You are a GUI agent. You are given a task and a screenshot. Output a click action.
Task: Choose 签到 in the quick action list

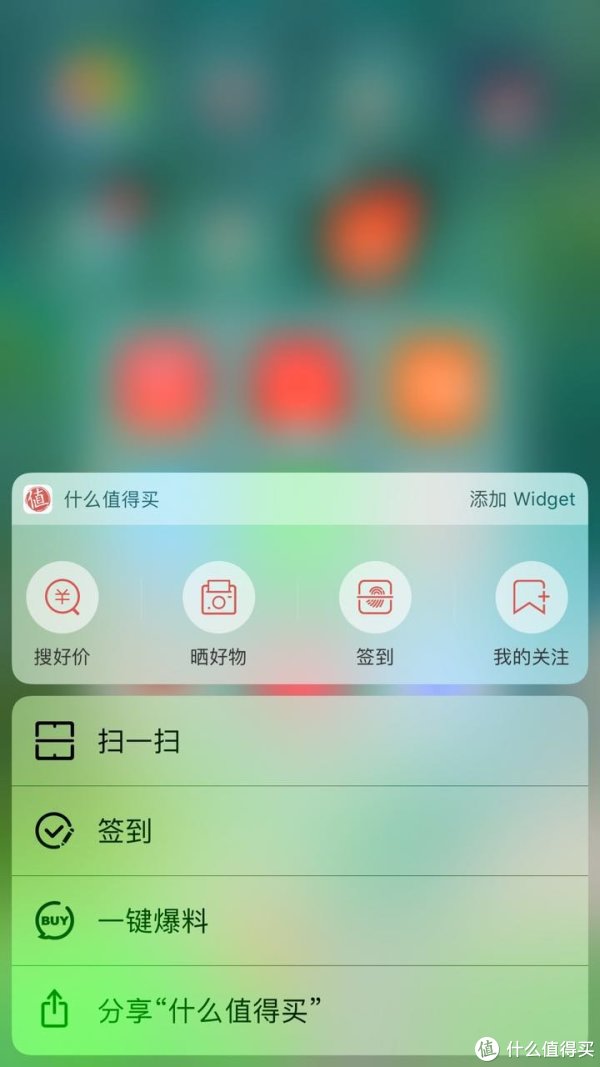[x=300, y=831]
